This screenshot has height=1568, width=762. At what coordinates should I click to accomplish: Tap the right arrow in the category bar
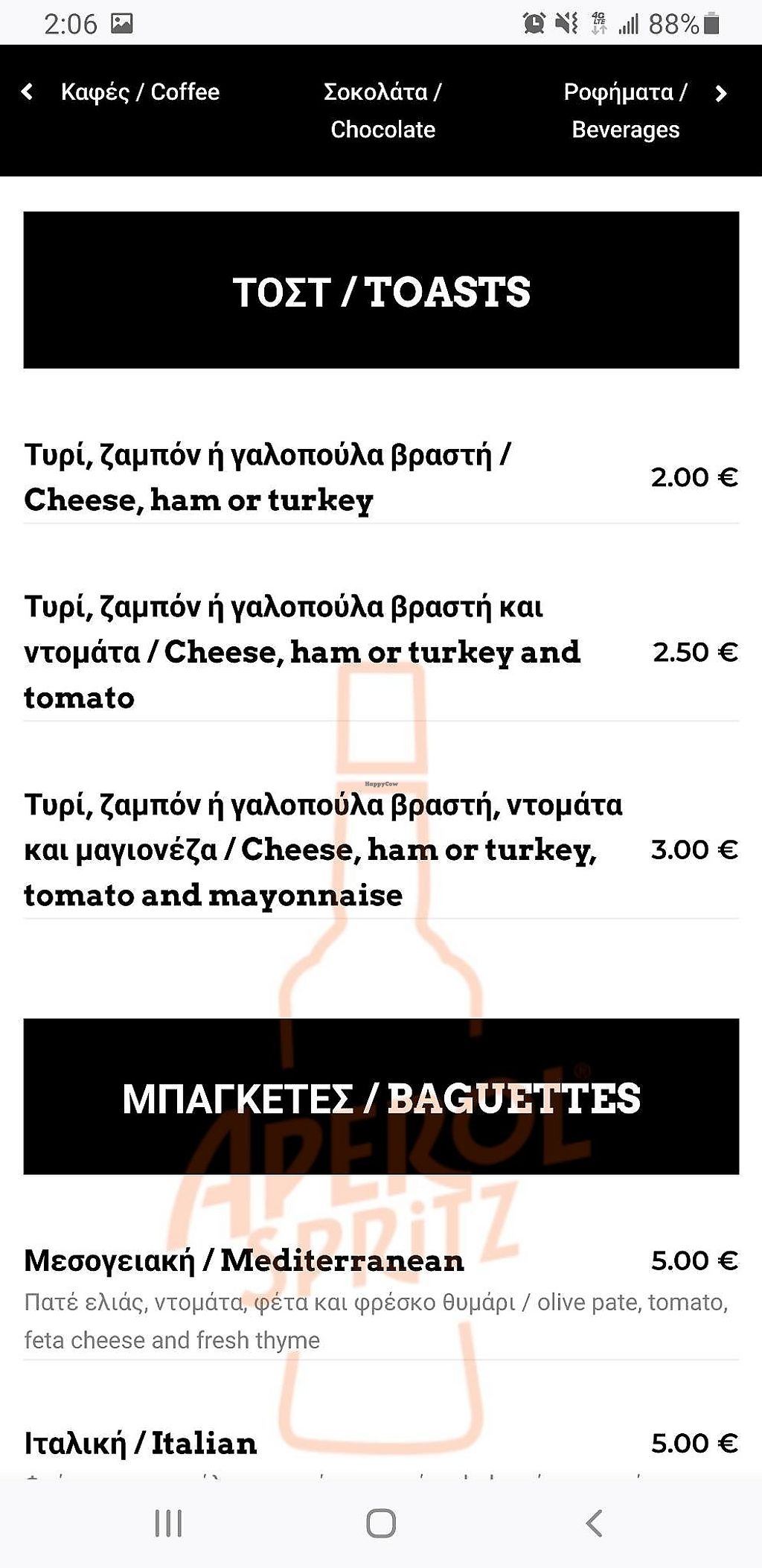(x=720, y=94)
